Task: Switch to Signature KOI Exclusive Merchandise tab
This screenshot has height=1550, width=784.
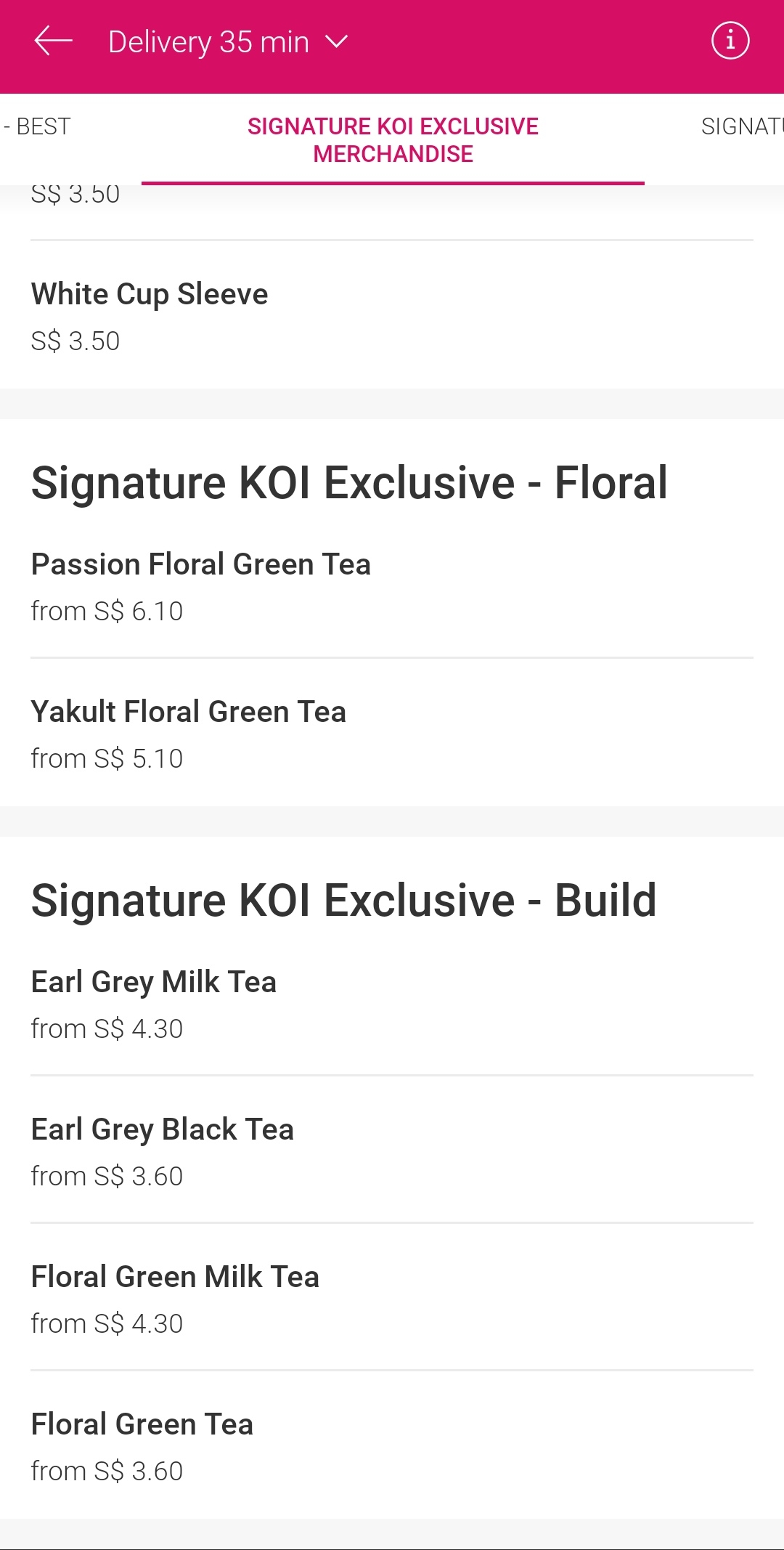Action: 393,140
